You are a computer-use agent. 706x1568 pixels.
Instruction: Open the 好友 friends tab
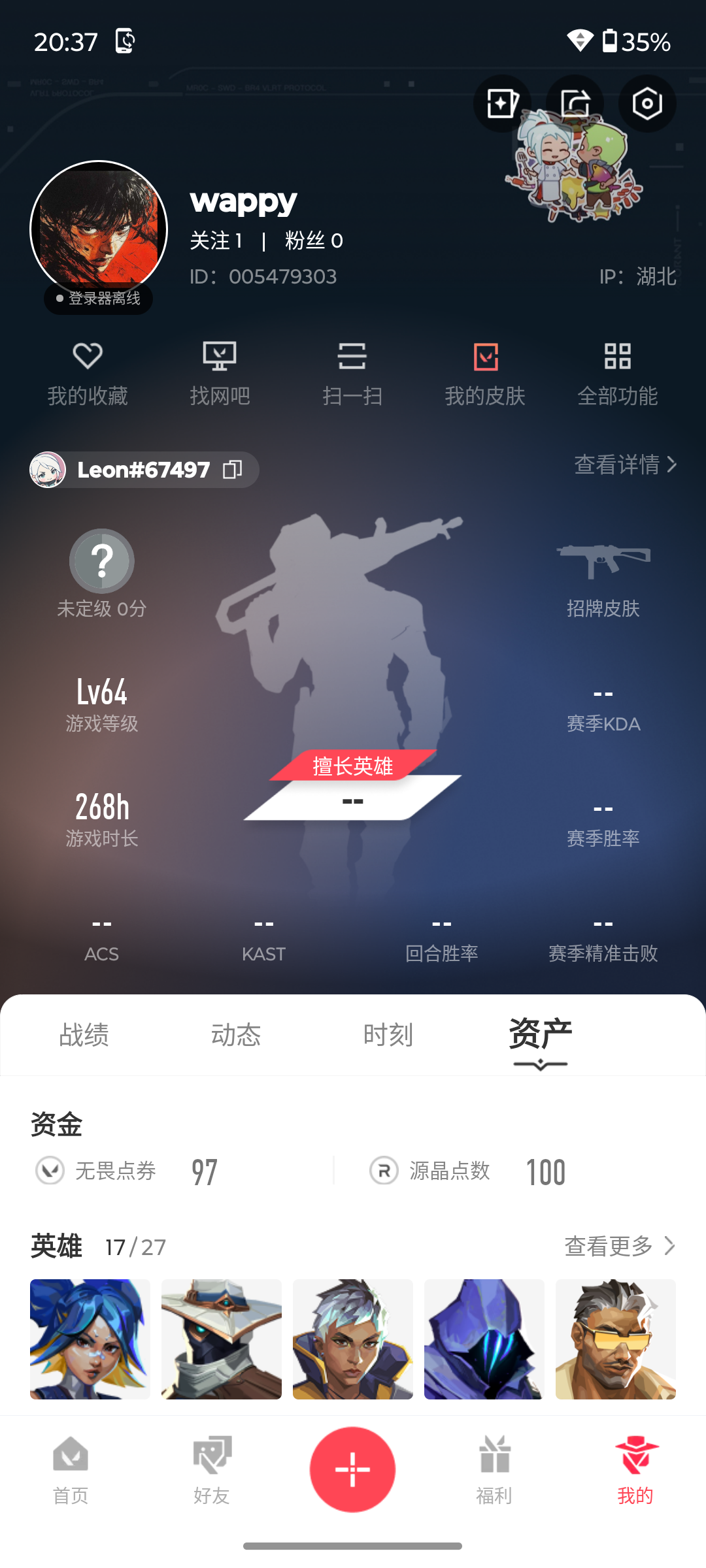pyautogui.click(x=212, y=1471)
